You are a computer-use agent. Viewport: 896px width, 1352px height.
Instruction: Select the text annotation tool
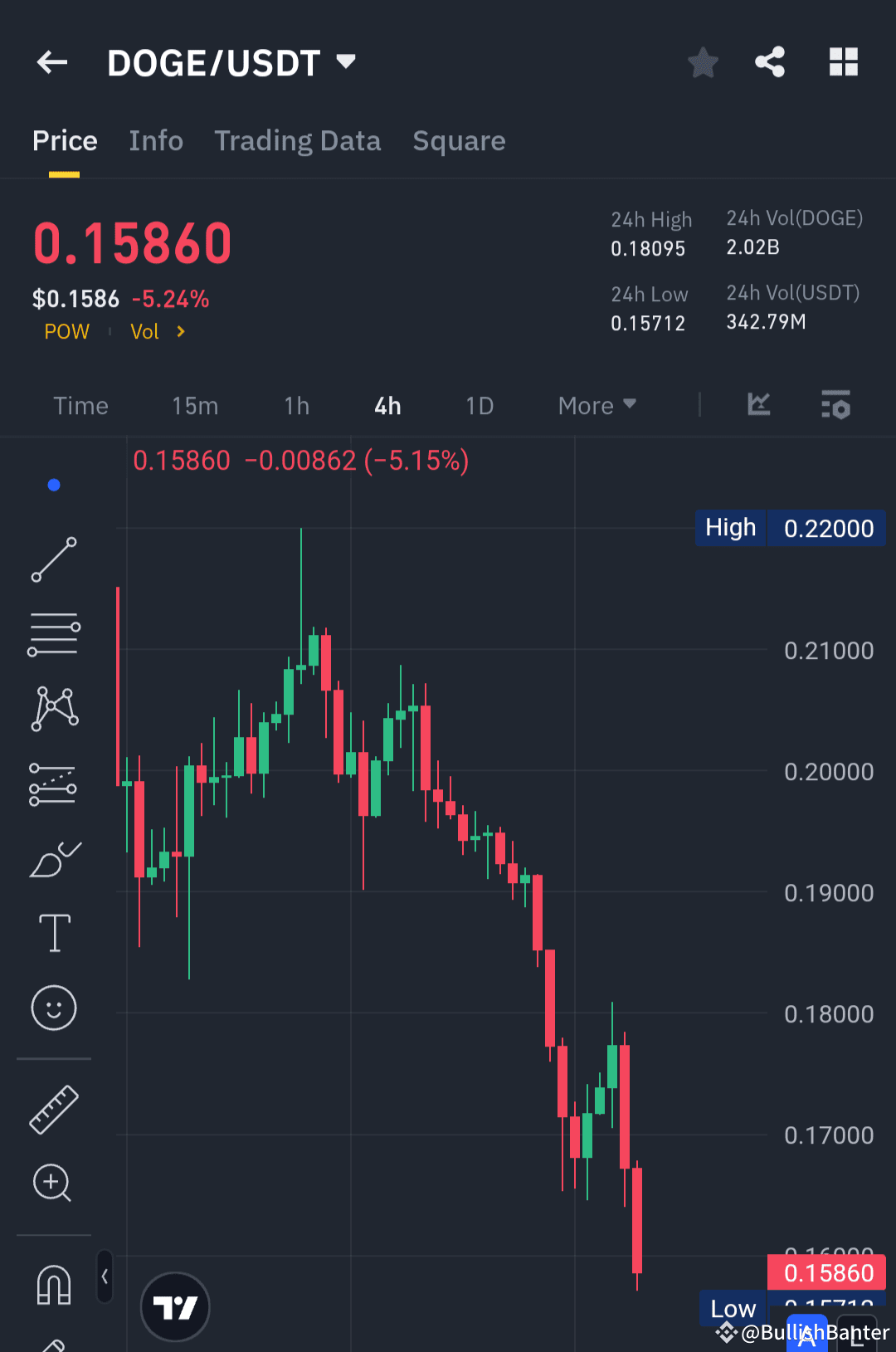[x=53, y=932]
